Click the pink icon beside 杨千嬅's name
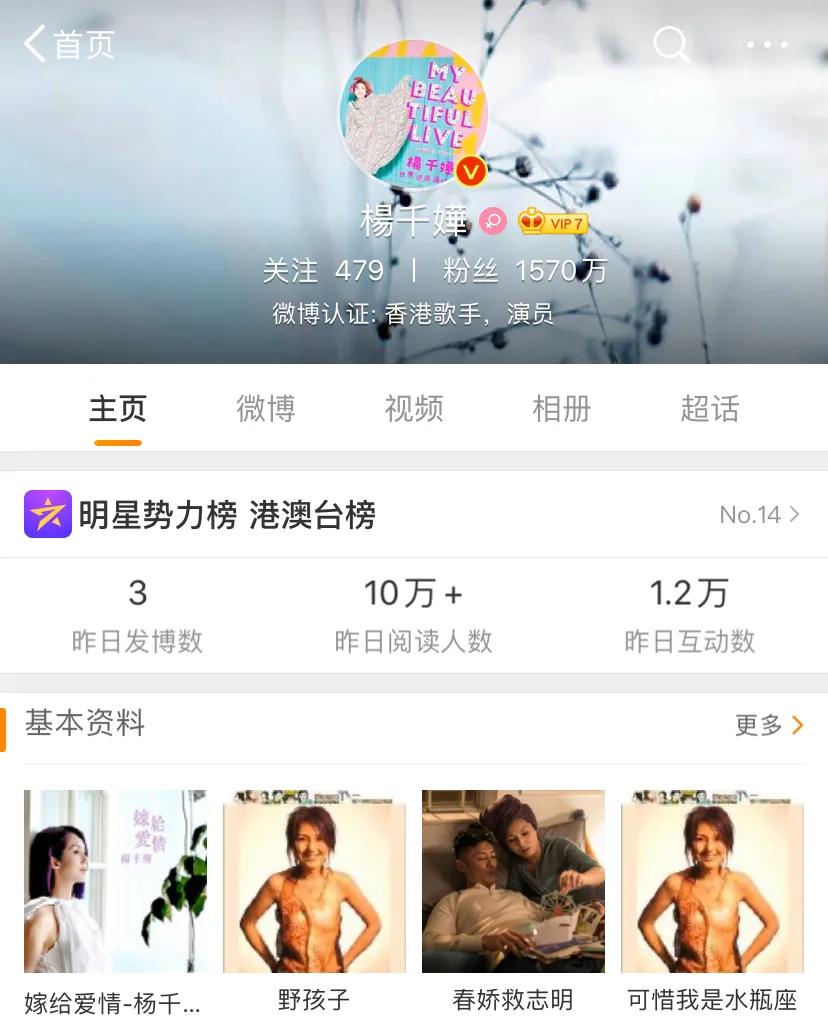Image resolution: width=828 pixels, height=1029 pixels. point(491,221)
